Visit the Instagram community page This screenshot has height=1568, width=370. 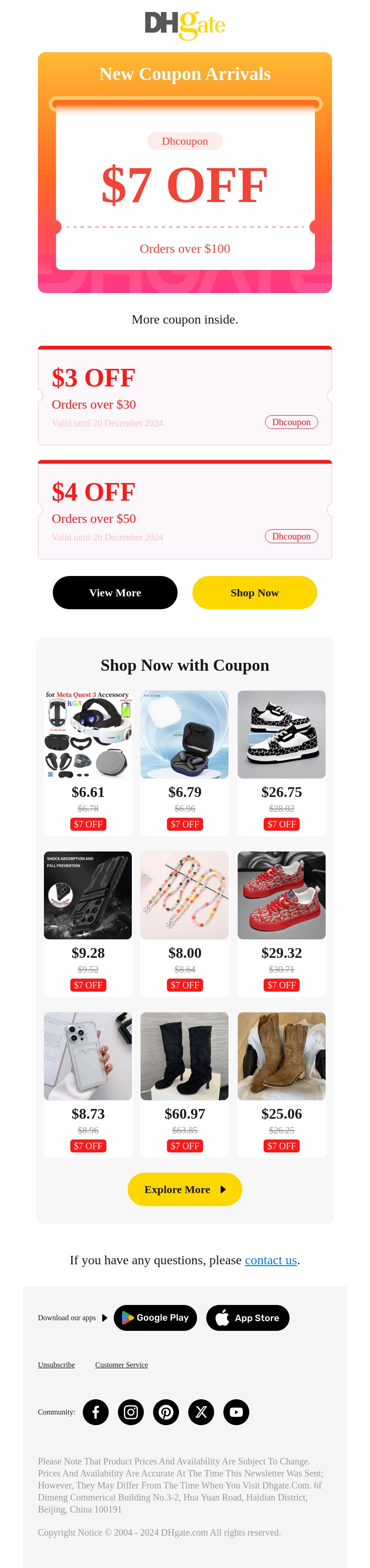click(131, 1412)
